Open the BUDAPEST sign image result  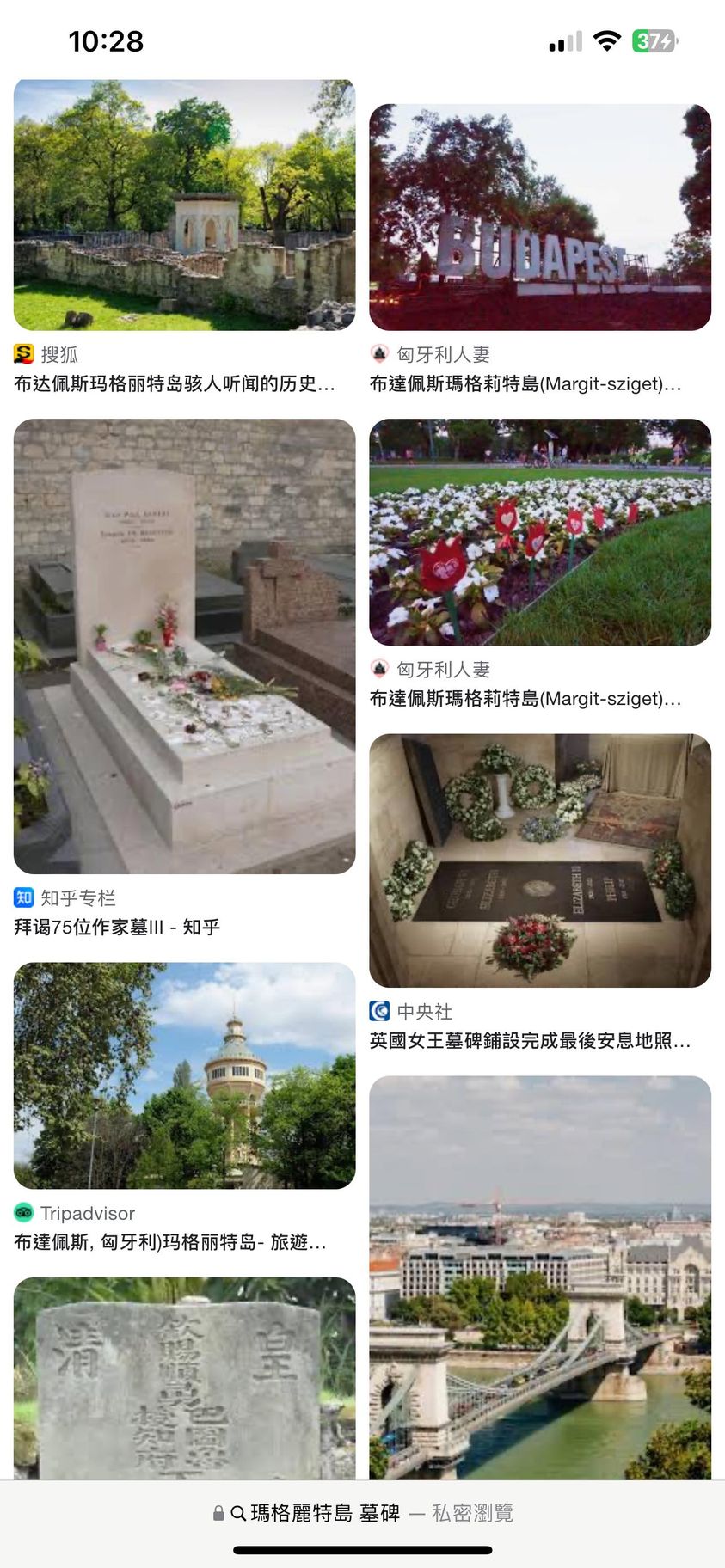click(x=539, y=217)
